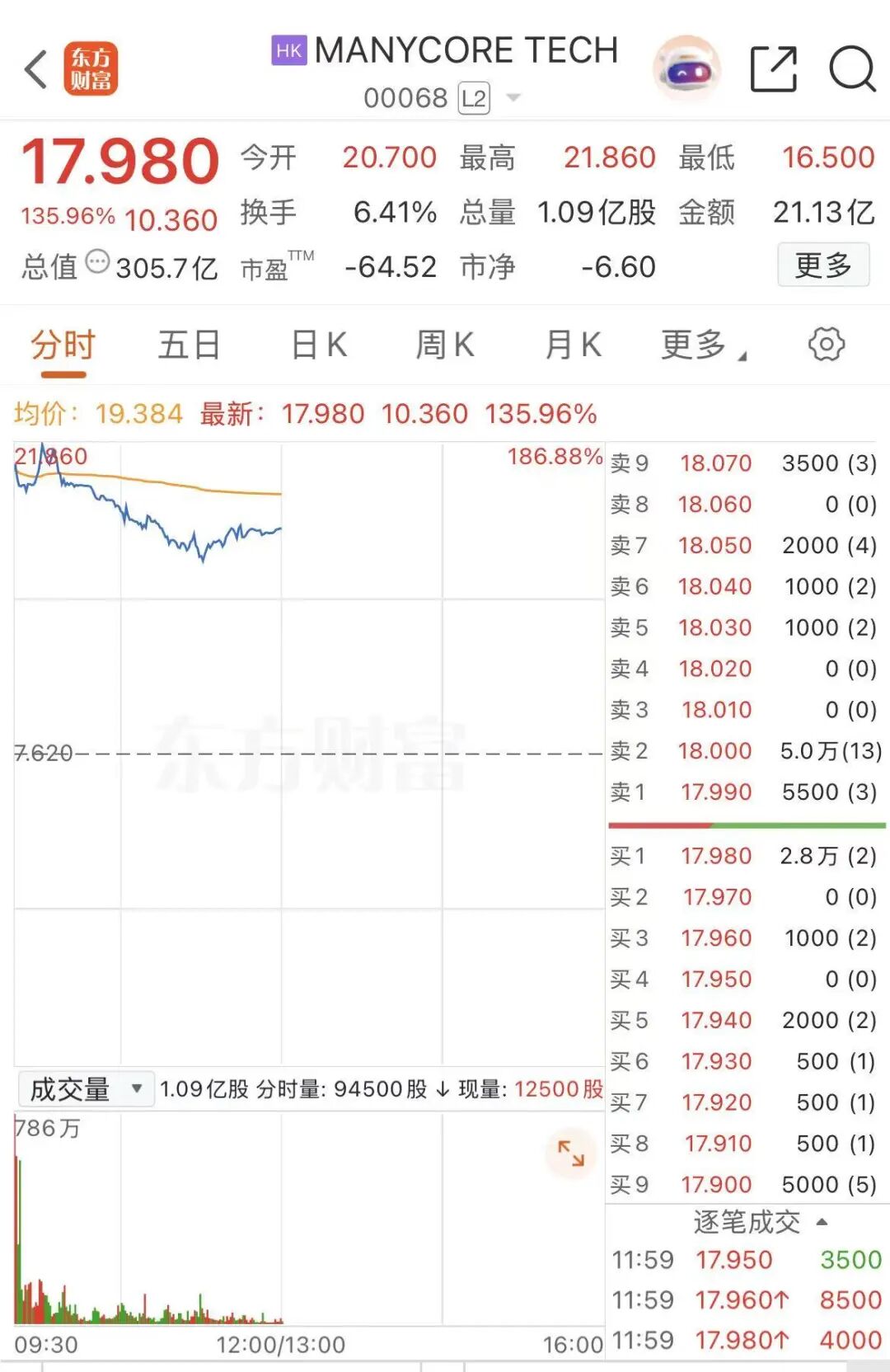Open the 更多 chart periods dropdown
Viewport: 890px width, 1372px height.
[702, 345]
